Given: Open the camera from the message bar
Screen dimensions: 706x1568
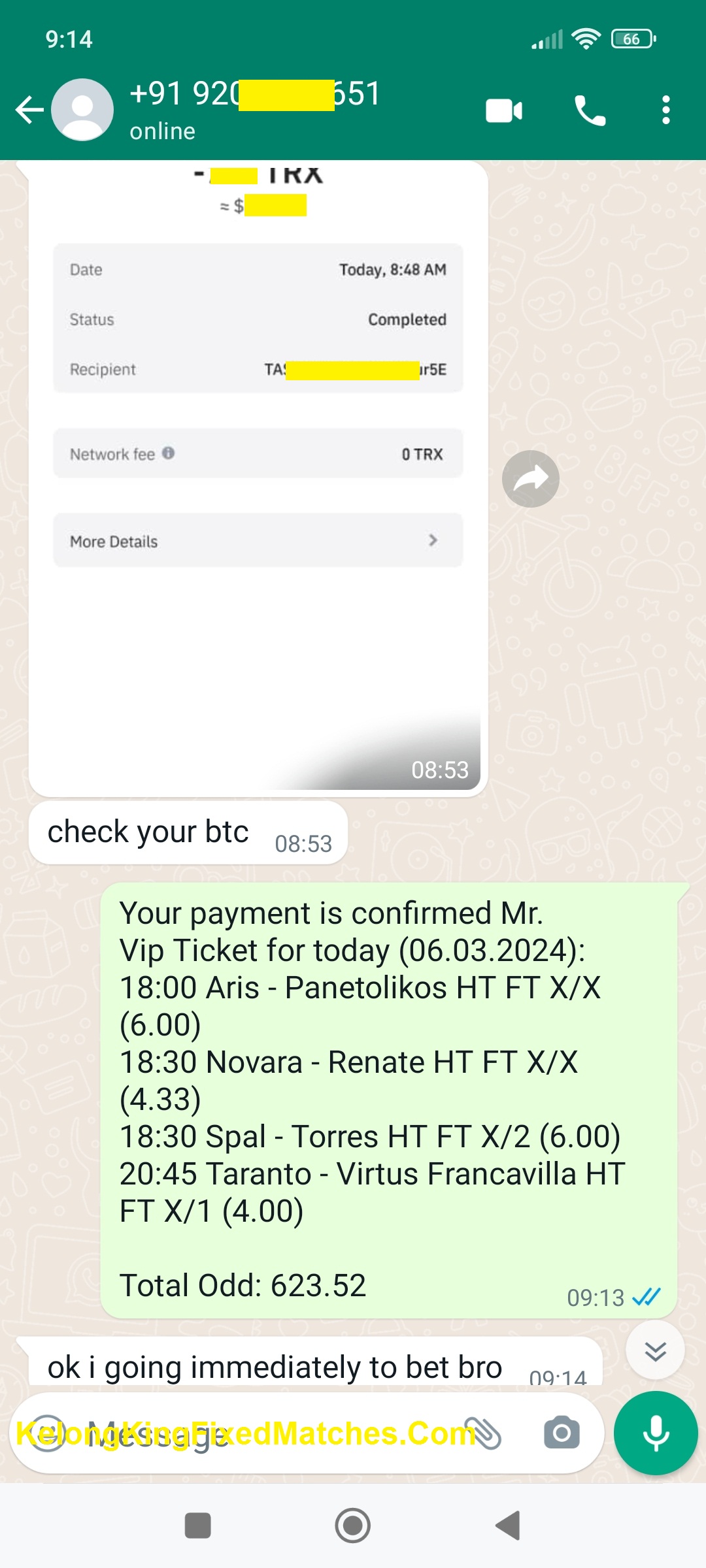Looking at the screenshot, I should tap(562, 1433).
